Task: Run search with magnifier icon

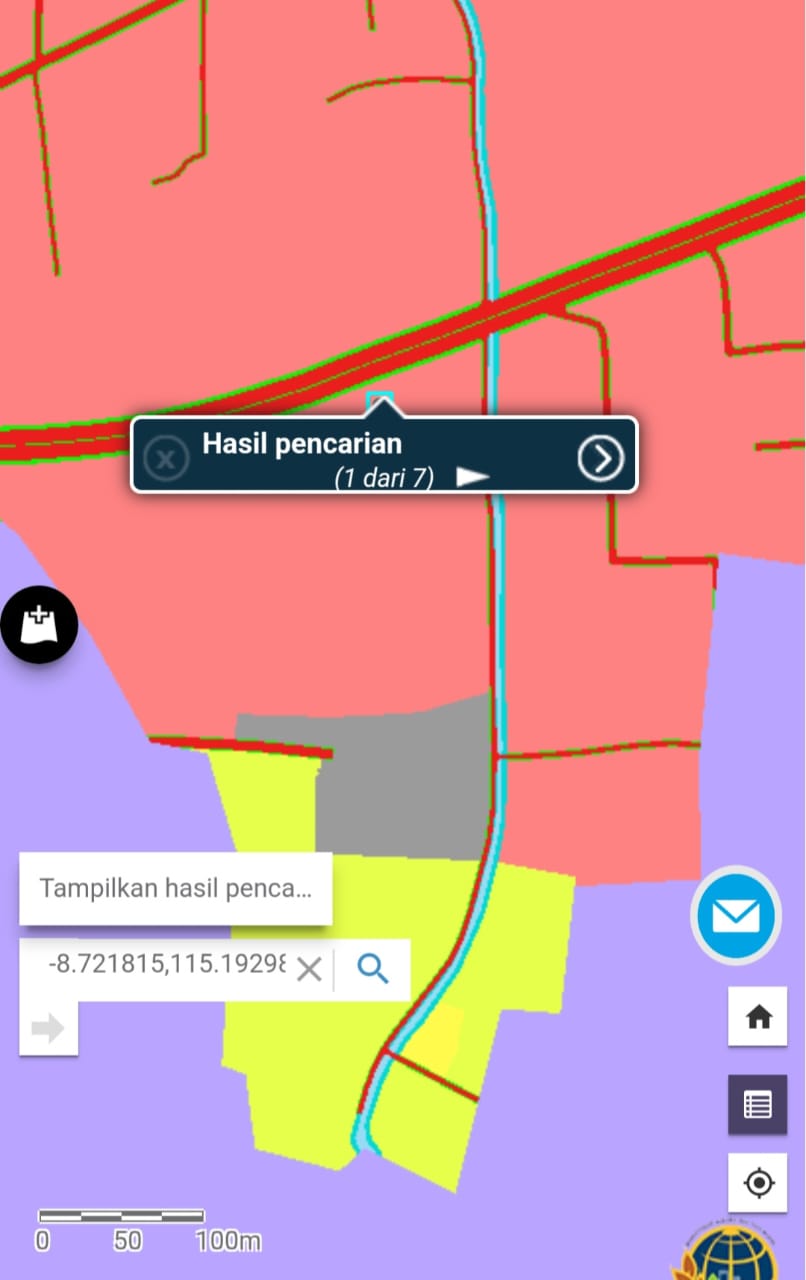Action: coord(373,968)
